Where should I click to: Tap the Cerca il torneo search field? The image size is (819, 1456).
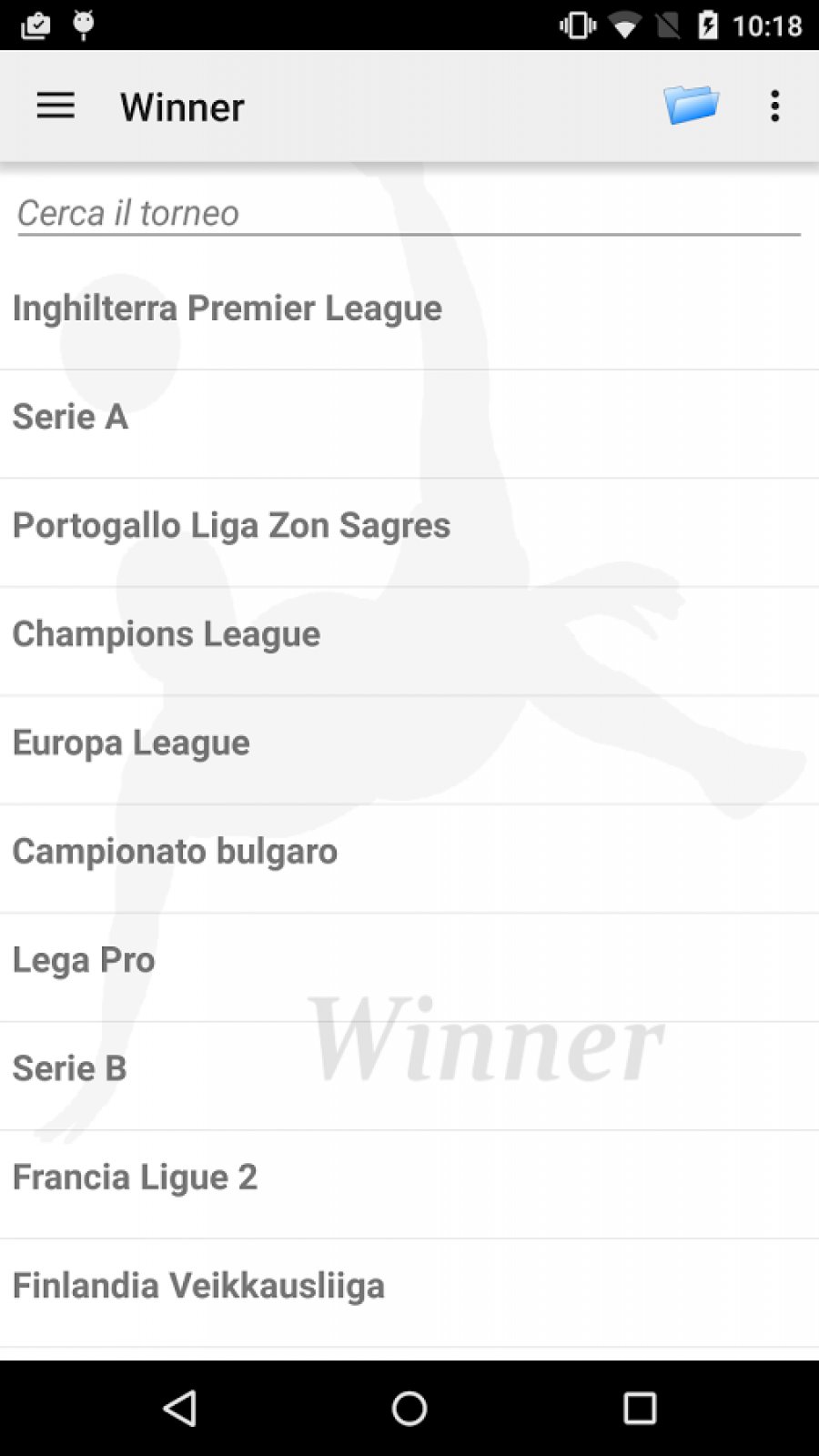(x=409, y=212)
